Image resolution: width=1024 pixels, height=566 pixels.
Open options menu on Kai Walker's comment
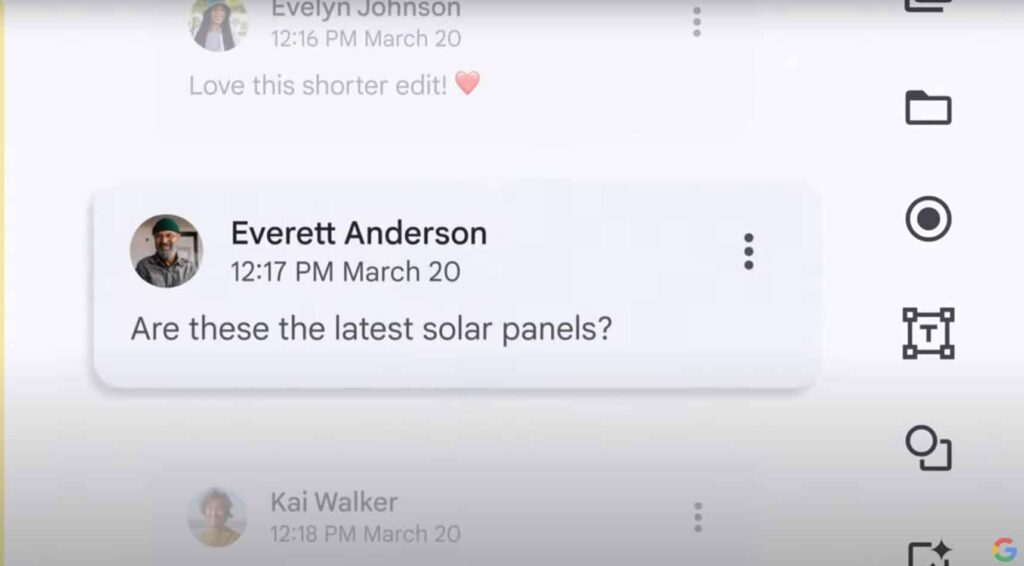click(x=697, y=517)
